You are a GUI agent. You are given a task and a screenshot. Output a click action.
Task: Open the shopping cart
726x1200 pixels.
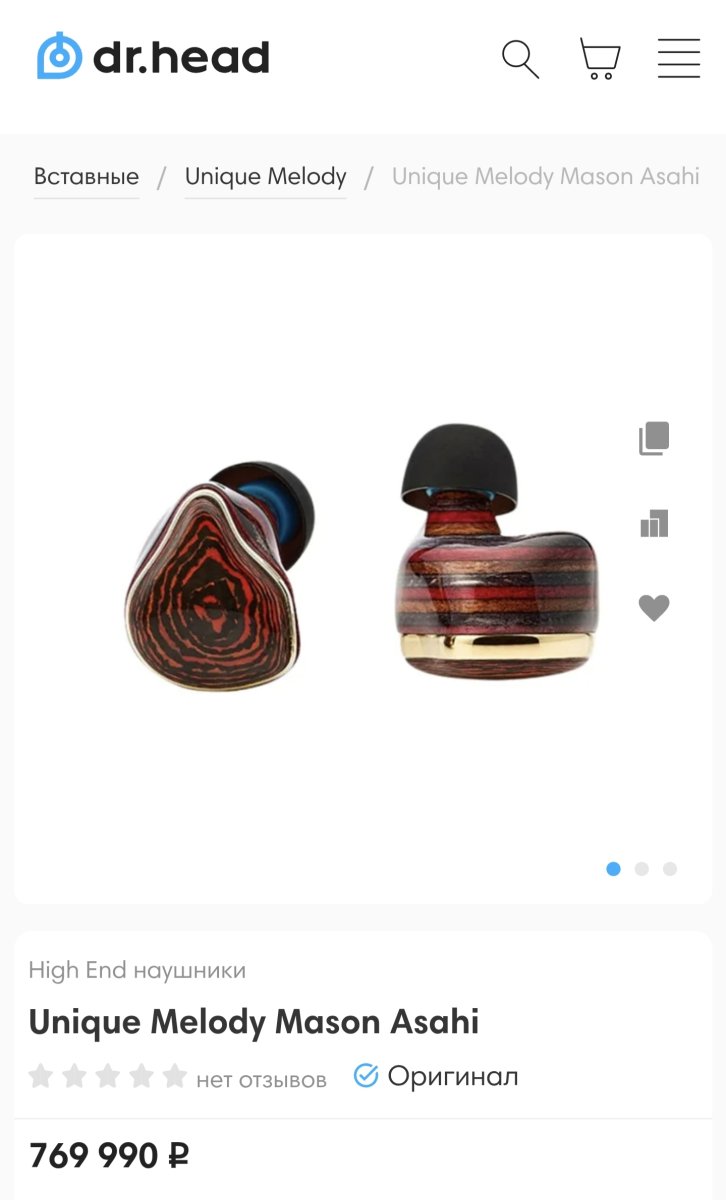tap(599, 59)
